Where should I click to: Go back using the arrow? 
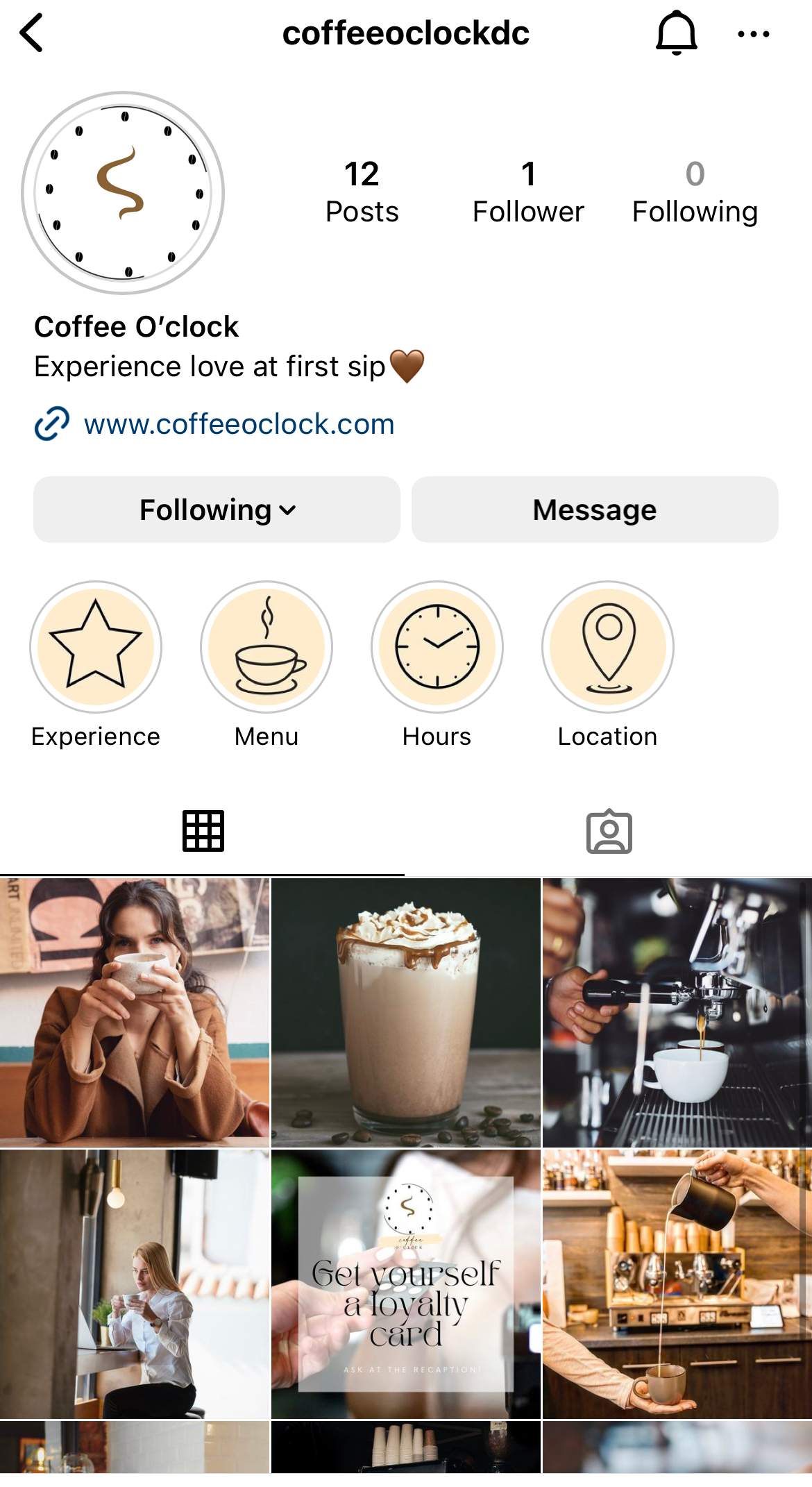(32, 33)
